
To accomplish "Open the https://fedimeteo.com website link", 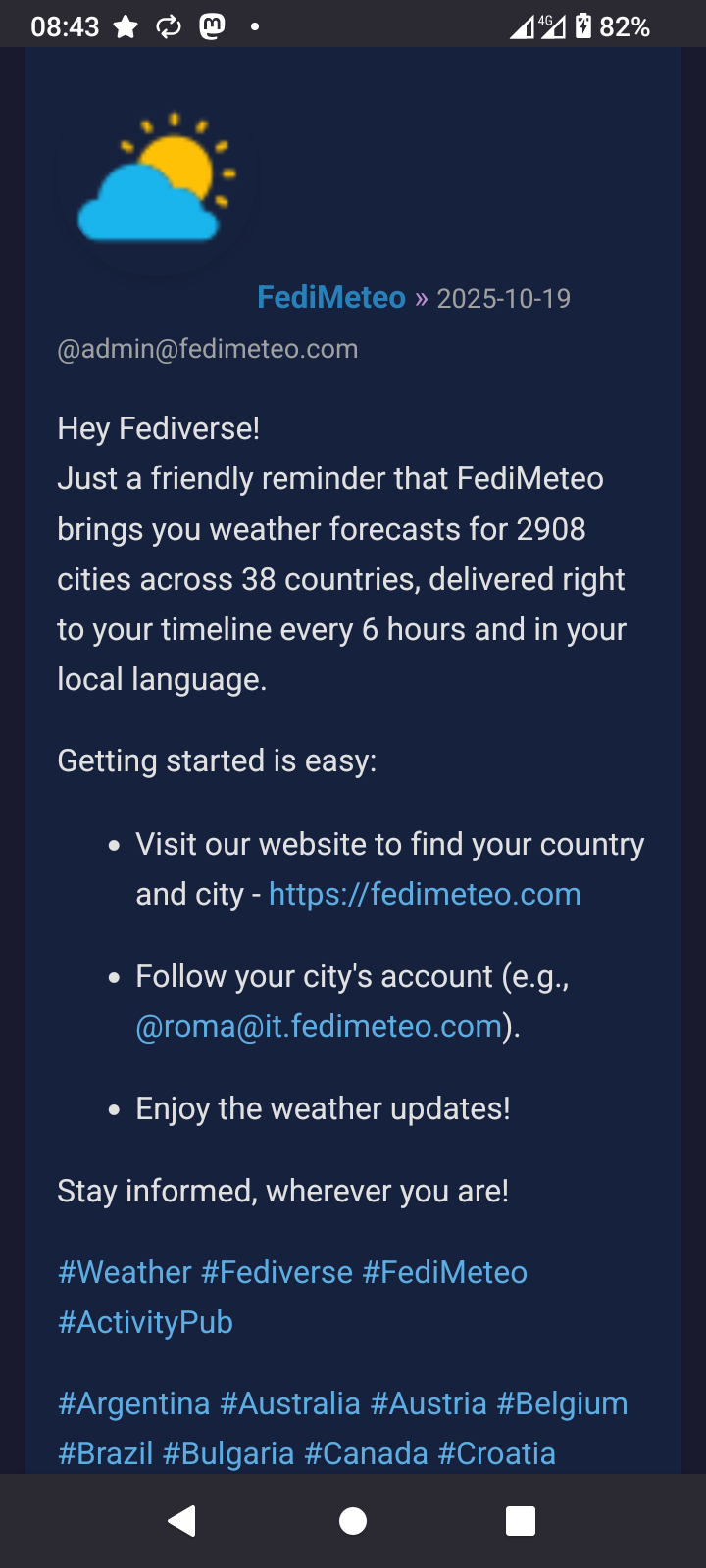I will coord(425,894).
